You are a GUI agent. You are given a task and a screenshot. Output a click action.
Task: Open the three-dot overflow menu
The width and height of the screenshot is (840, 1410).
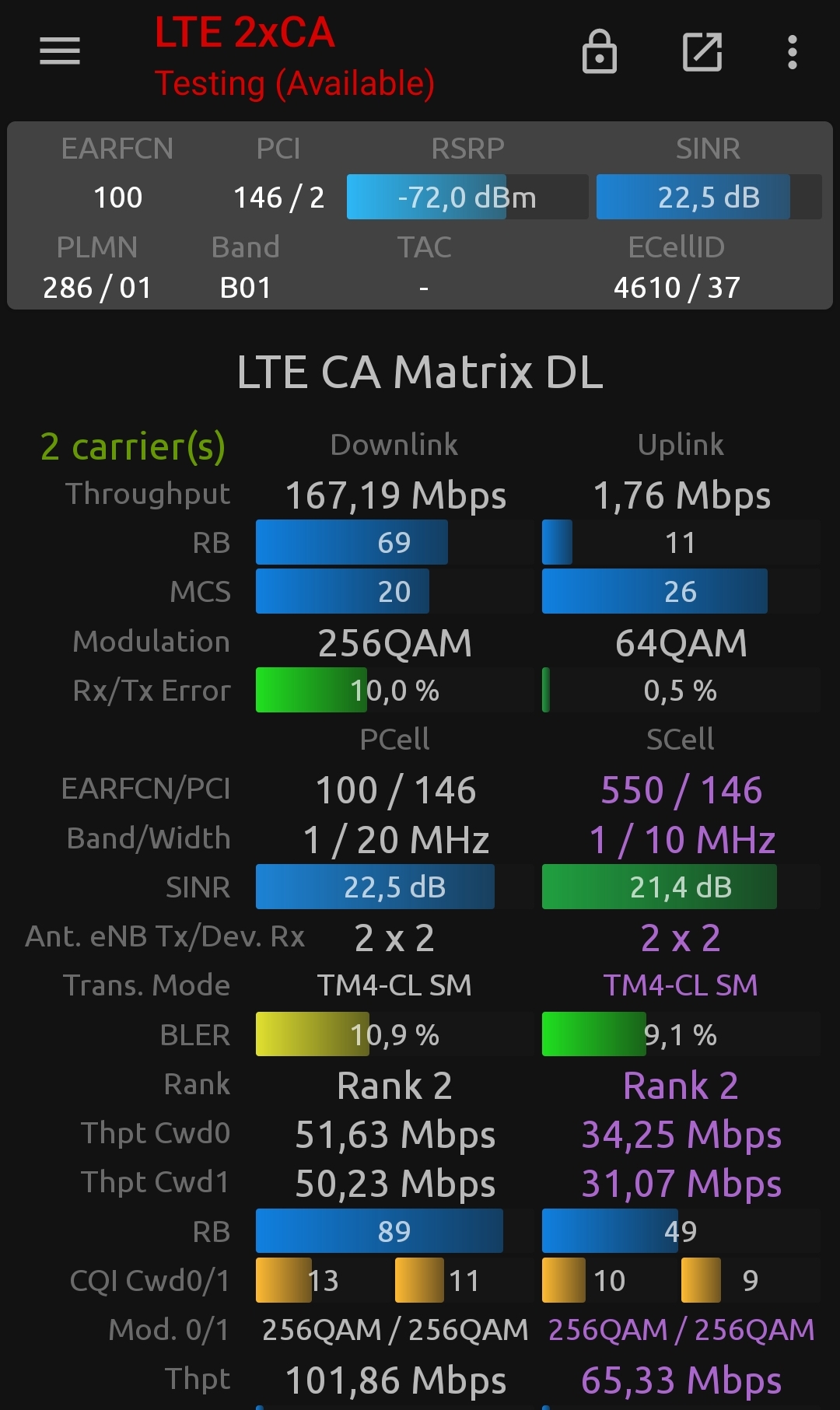click(792, 52)
